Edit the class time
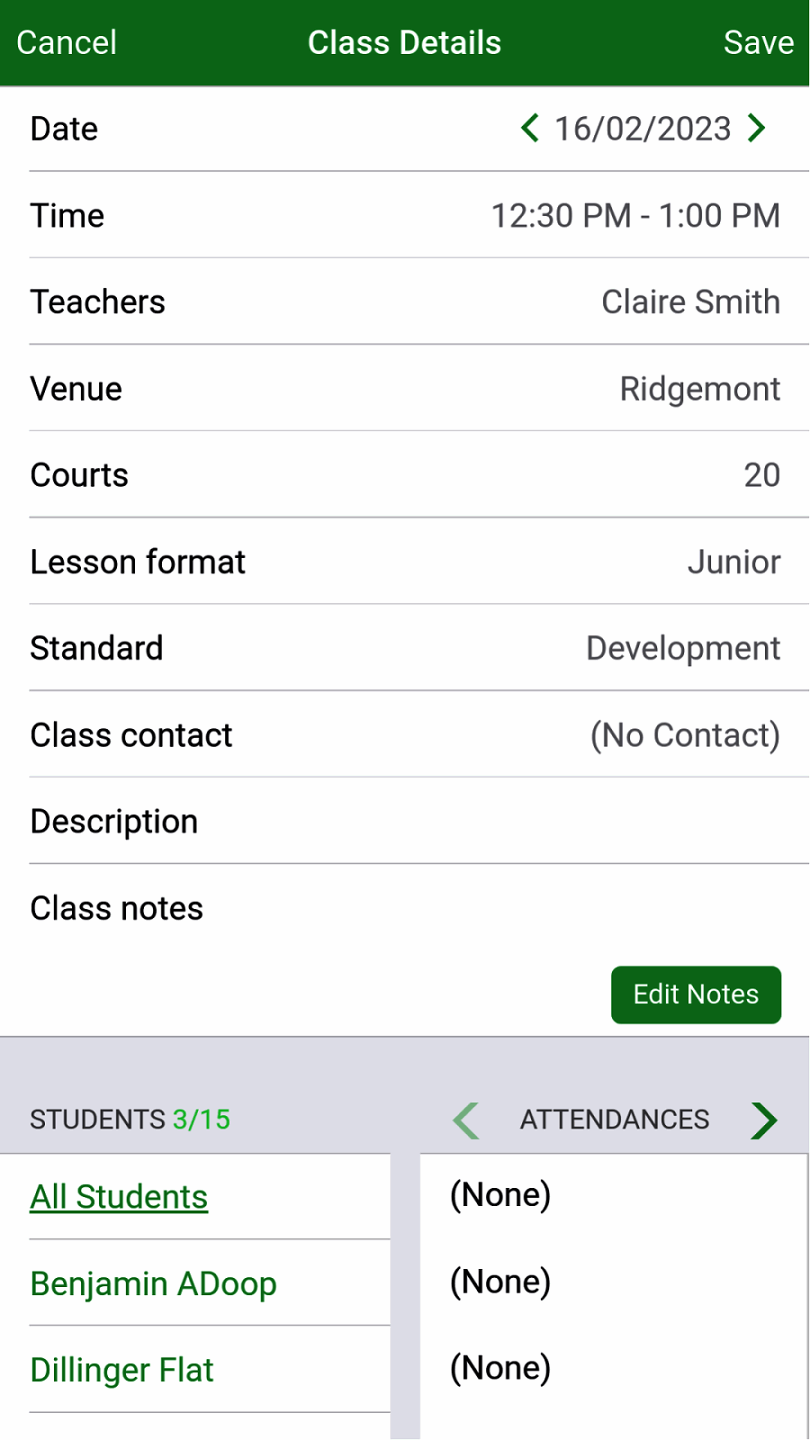This screenshot has height=1440, width=810. click(x=634, y=215)
